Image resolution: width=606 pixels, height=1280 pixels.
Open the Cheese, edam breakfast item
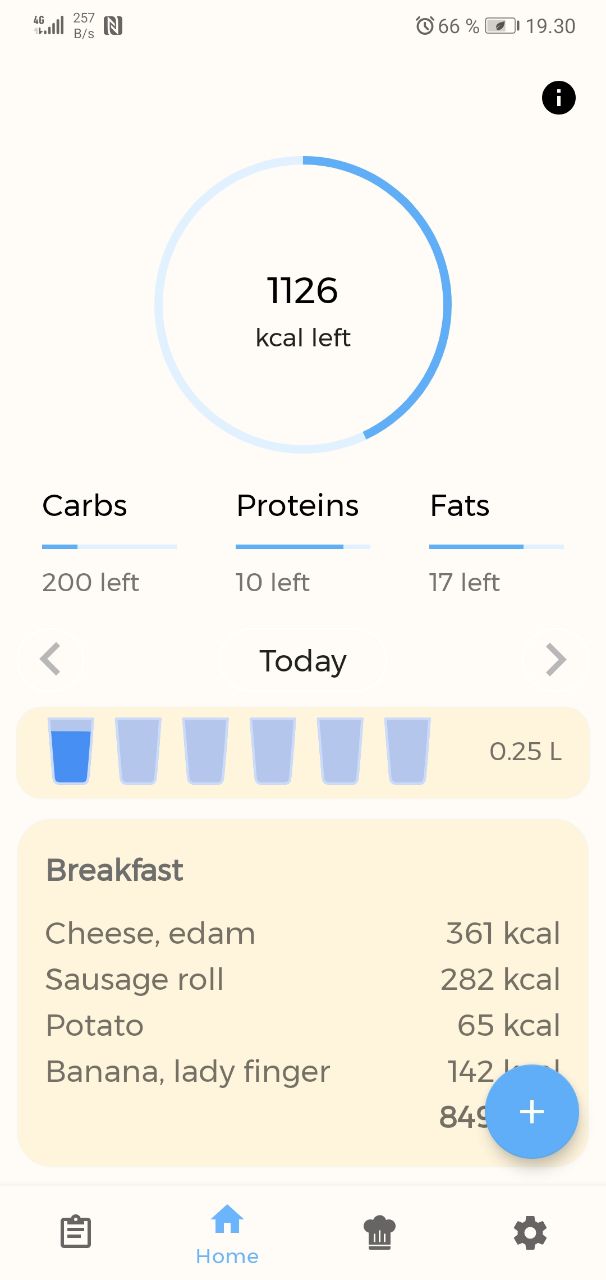tap(150, 933)
